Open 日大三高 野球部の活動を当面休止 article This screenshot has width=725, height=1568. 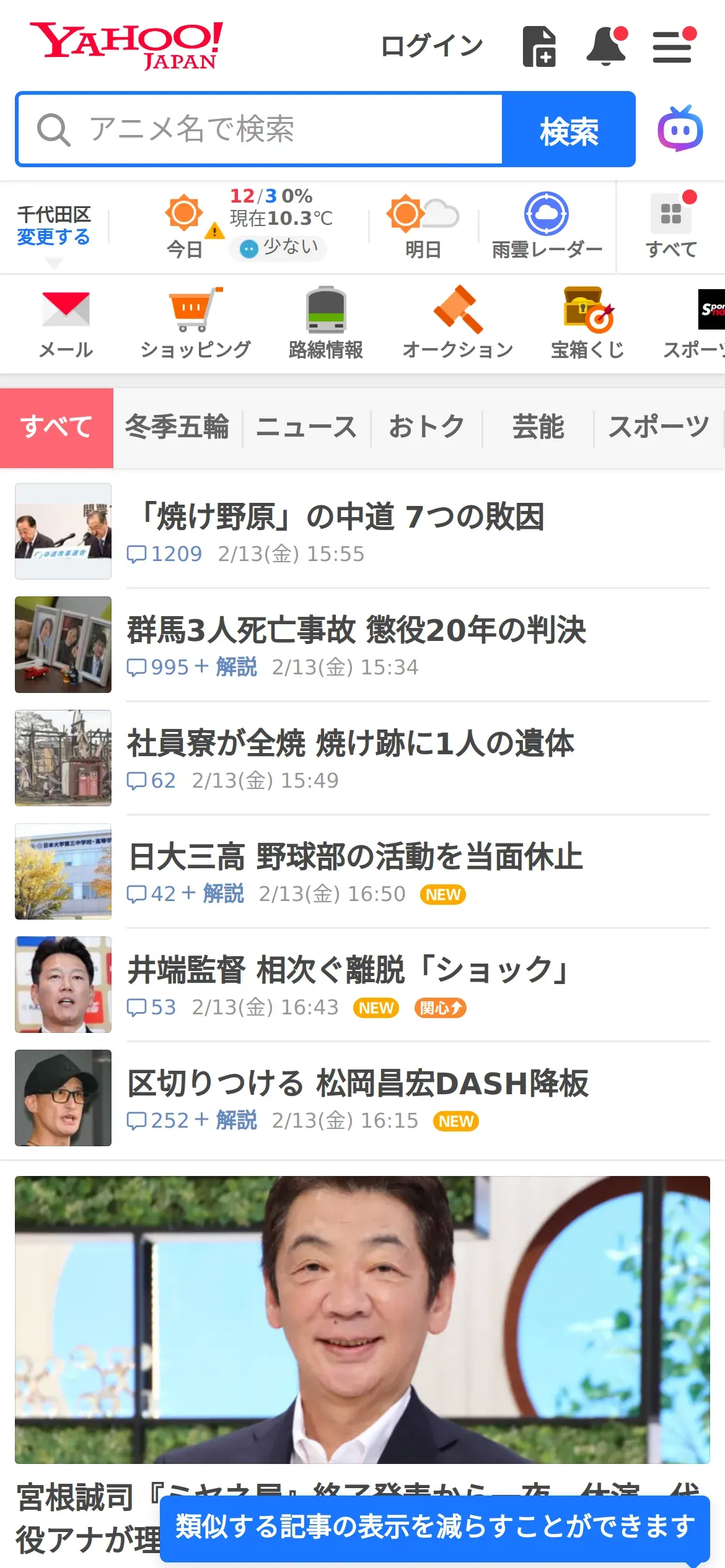355,857
